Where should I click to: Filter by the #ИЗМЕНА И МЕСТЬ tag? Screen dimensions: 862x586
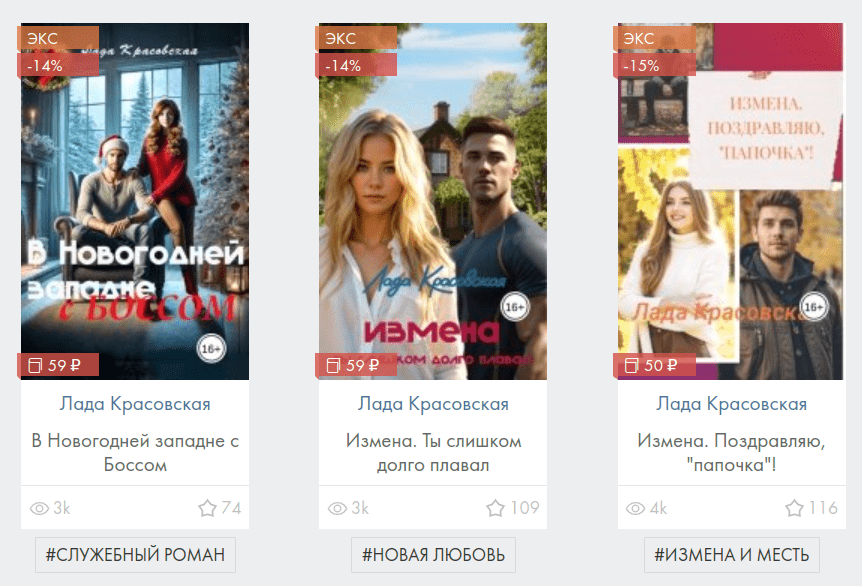click(x=731, y=554)
